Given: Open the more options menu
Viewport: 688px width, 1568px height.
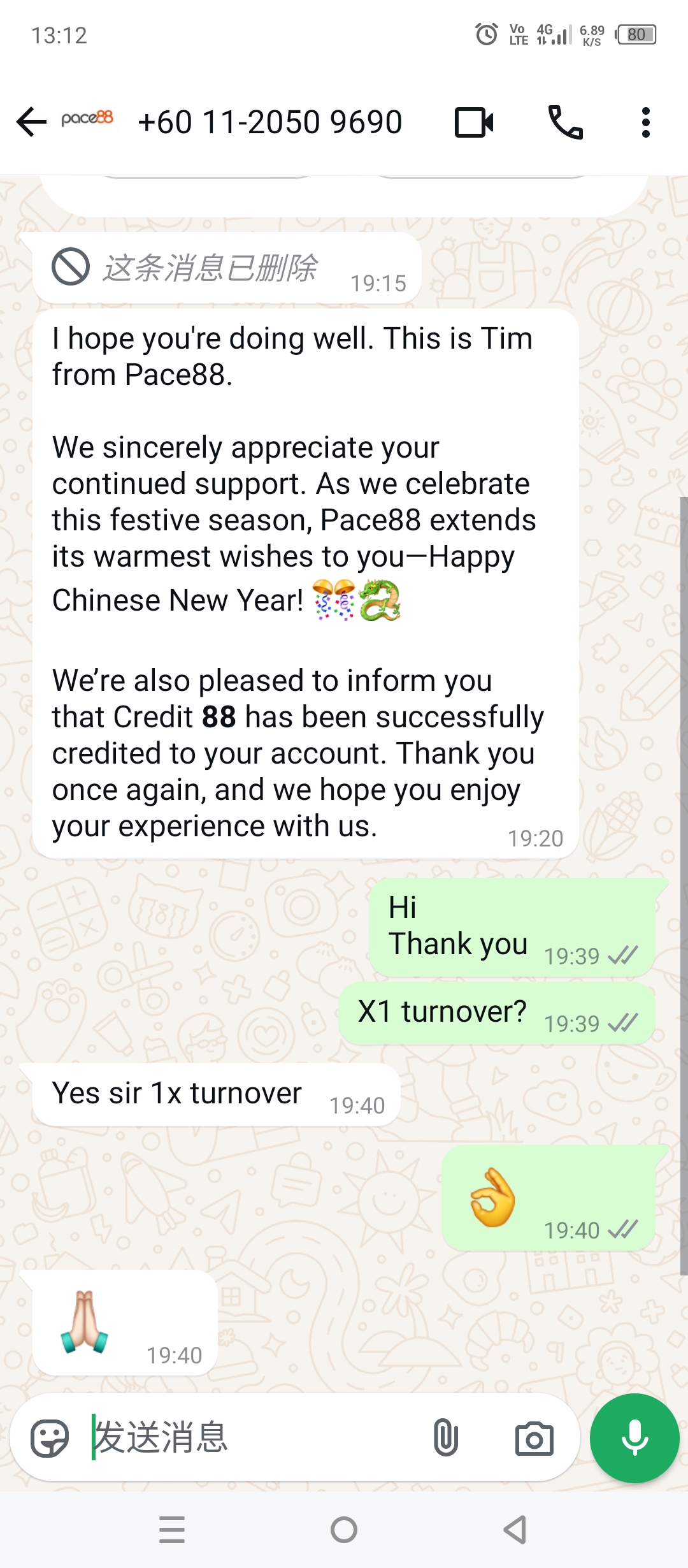Looking at the screenshot, I should point(645,122).
